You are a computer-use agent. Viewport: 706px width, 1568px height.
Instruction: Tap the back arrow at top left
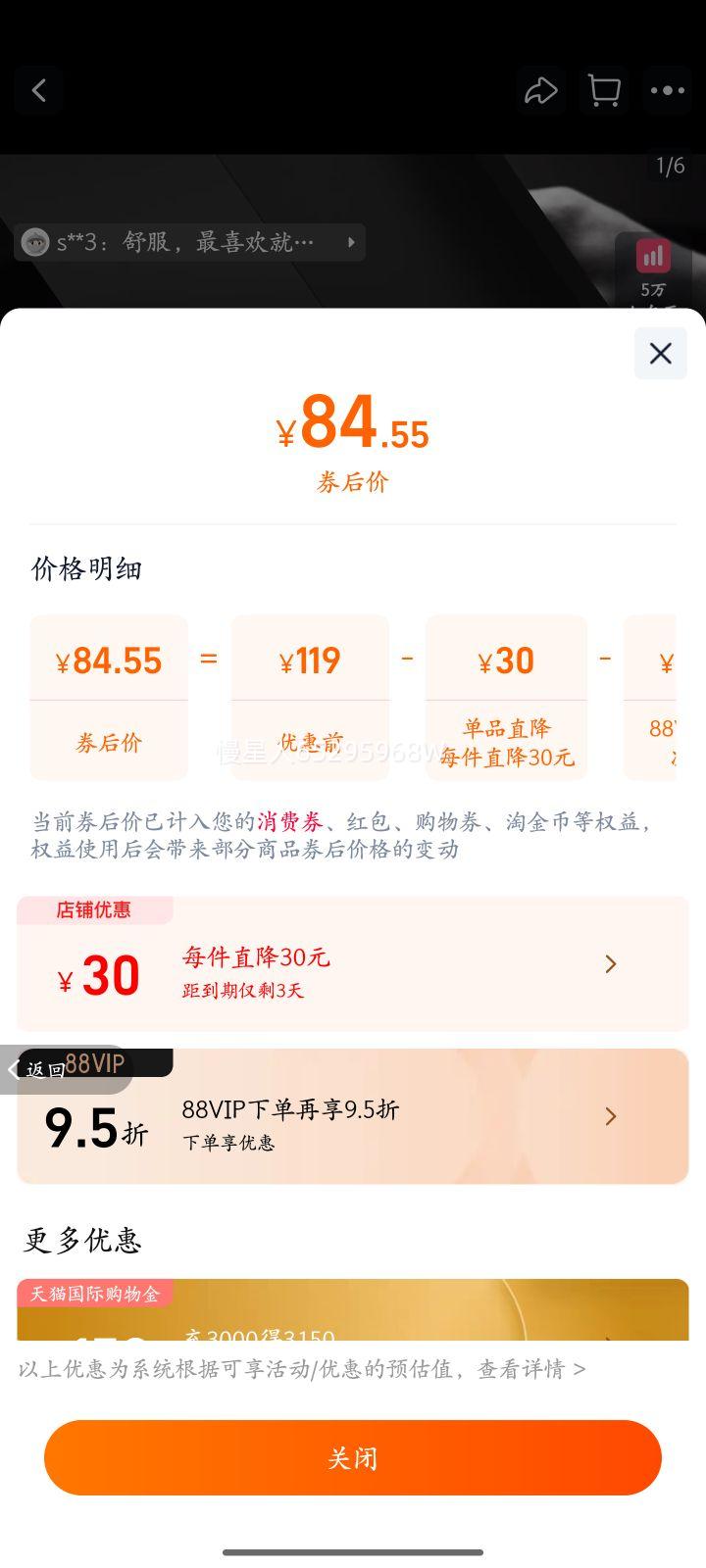(x=39, y=90)
